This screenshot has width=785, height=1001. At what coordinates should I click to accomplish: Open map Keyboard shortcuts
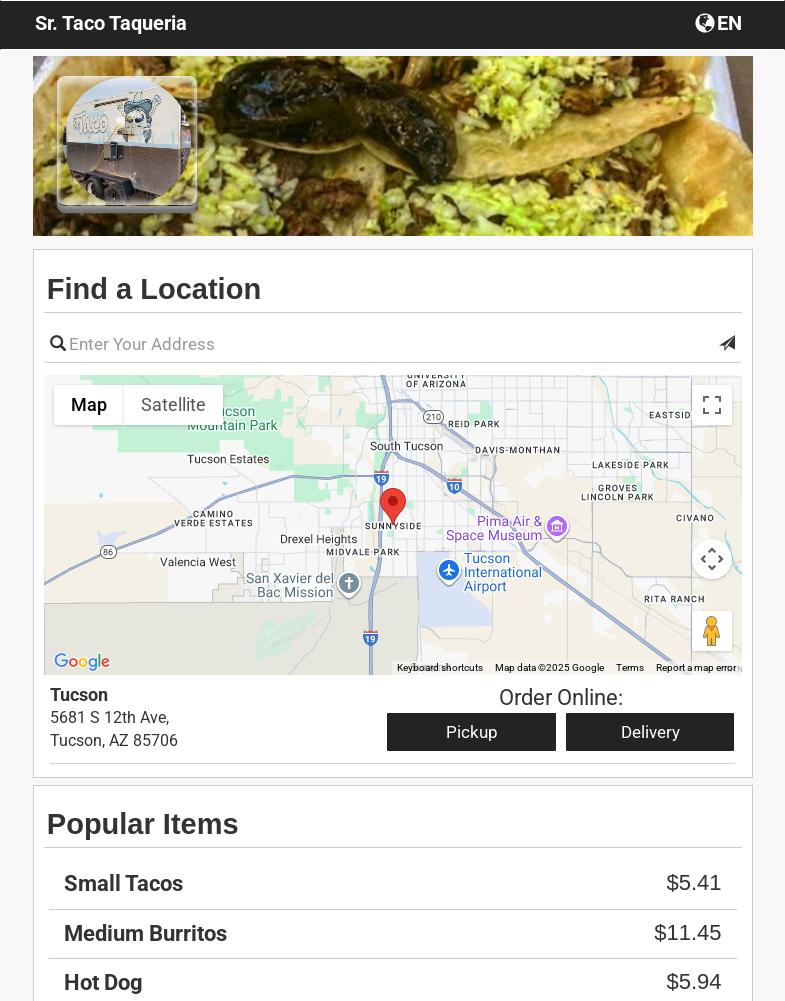coord(440,668)
